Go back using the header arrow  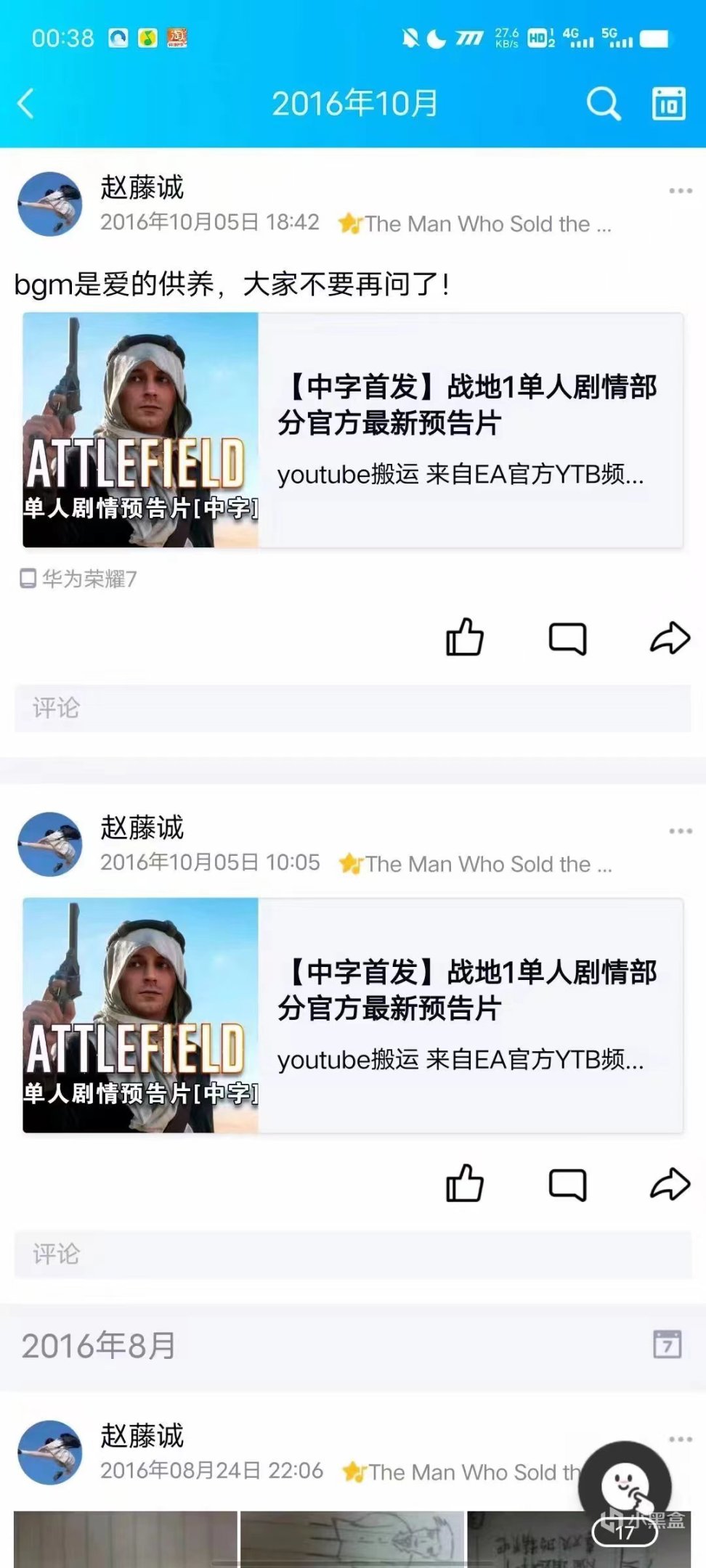(x=26, y=103)
